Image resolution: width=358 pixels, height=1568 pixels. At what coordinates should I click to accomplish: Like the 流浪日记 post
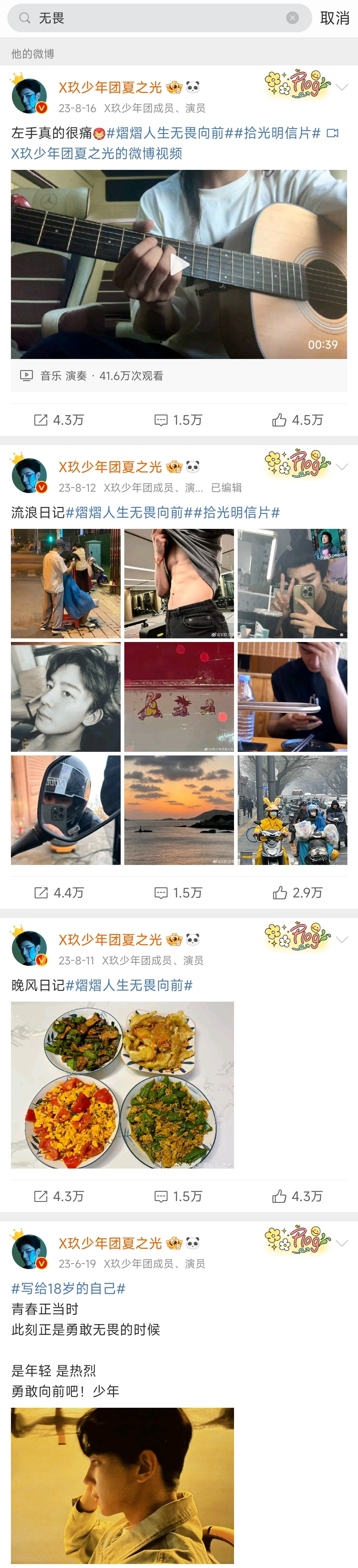click(x=298, y=893)
